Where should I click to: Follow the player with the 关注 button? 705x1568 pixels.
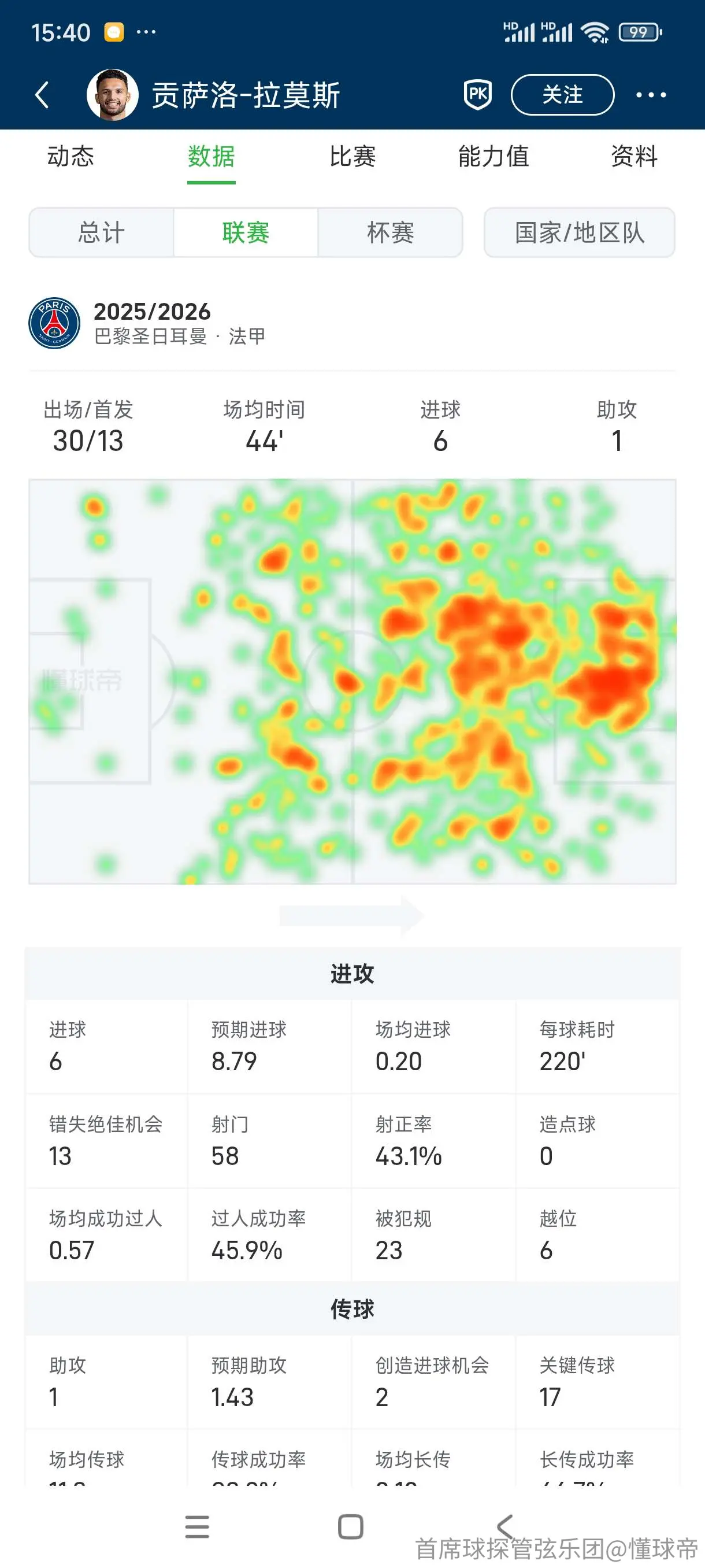562,94
